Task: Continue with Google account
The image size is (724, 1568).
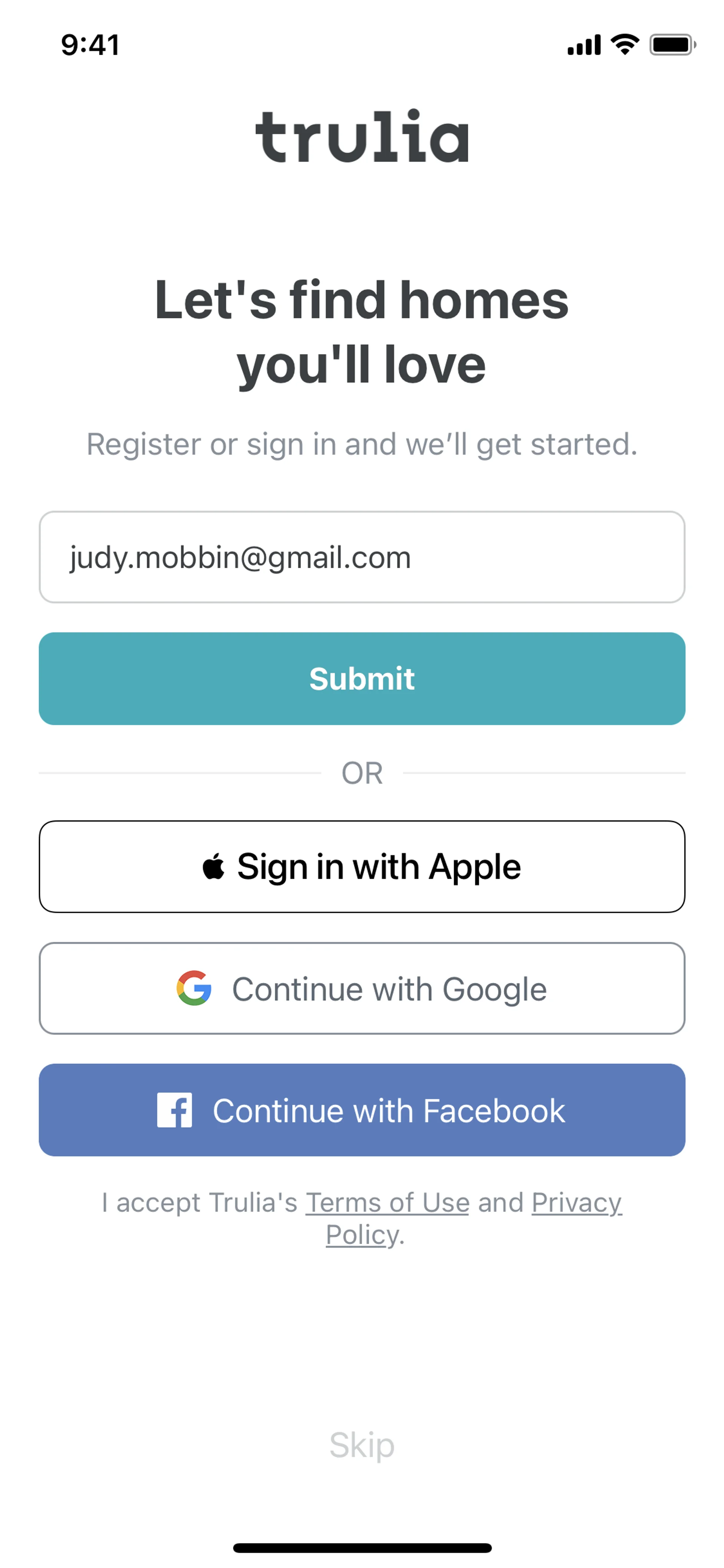Action: [x=361, y=988]
